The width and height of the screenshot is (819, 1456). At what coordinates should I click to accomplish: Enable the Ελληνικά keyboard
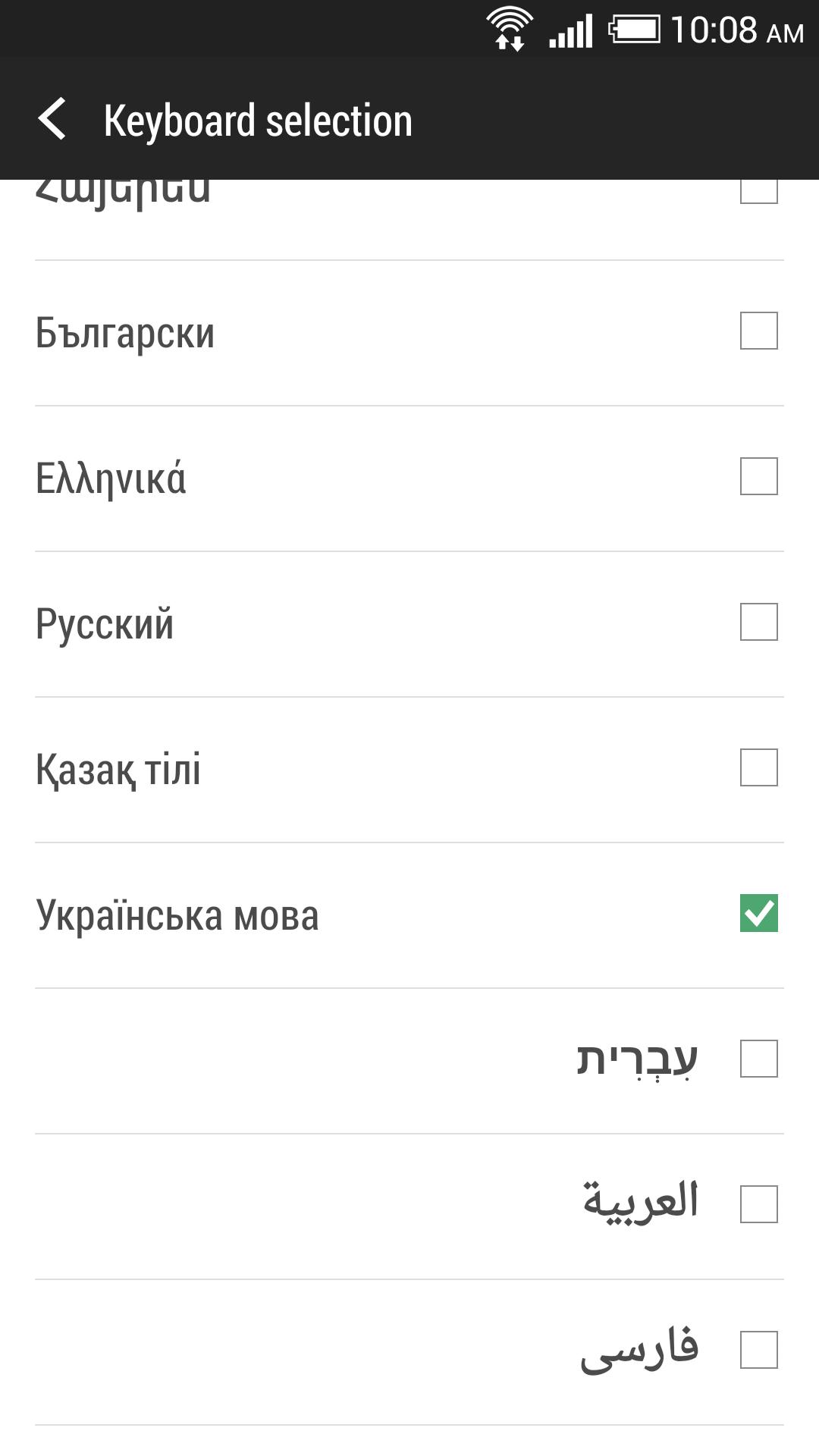click(758, 475)
